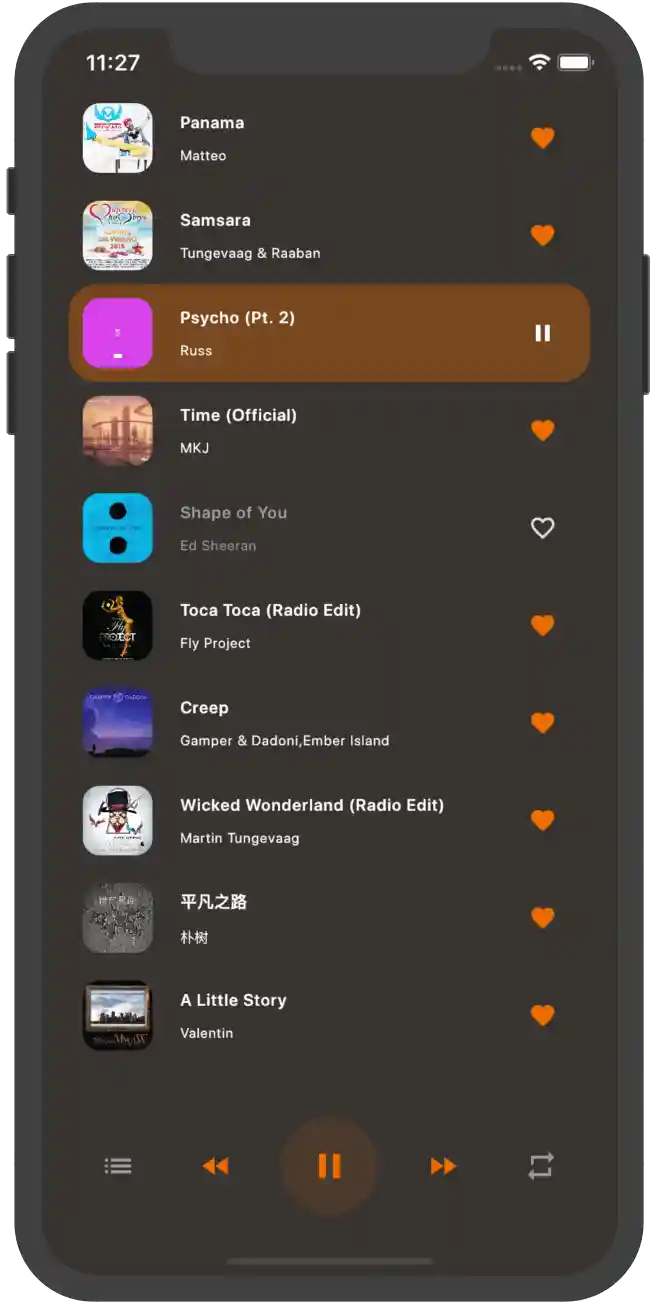The image size is (658, 1304).
Task: Unlike the song Panama
Action: [542, 138]
